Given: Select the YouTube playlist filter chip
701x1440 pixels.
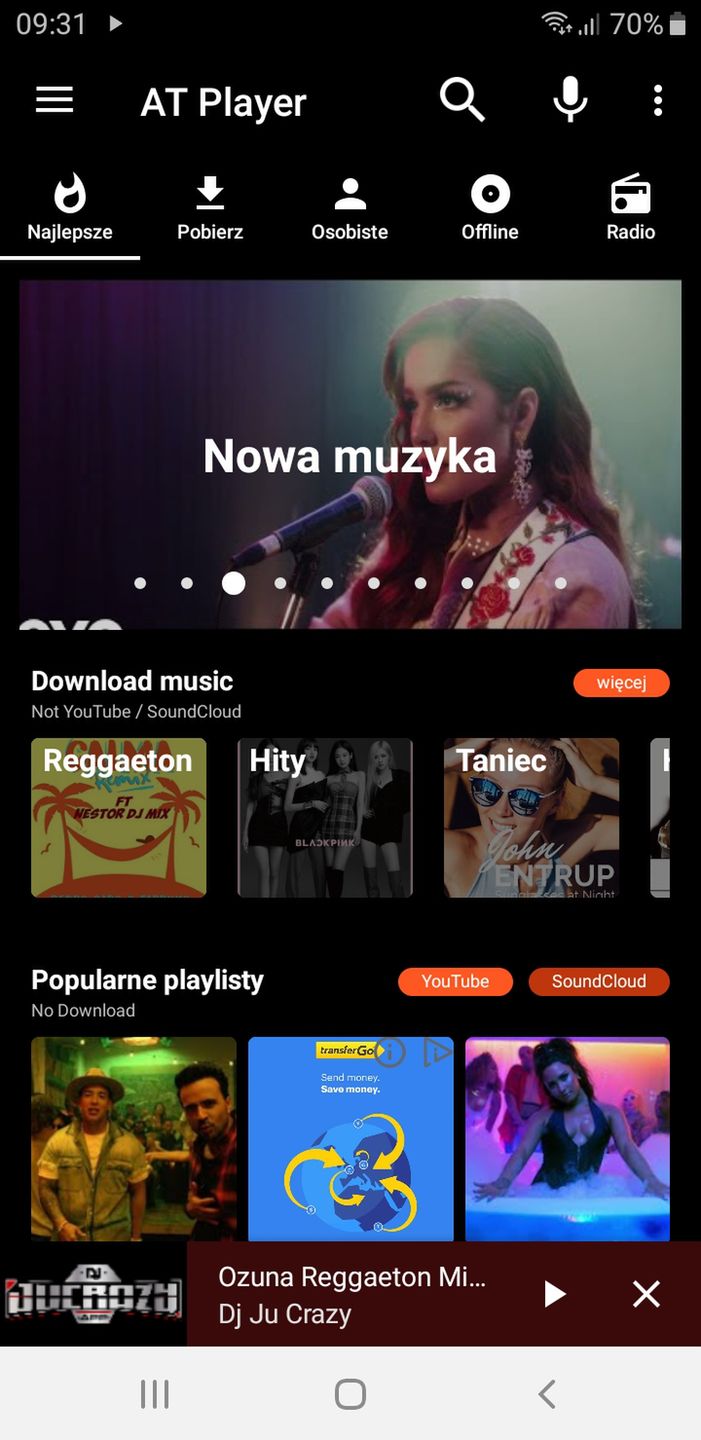Looking at the screenshot, I should coord(455,981).
